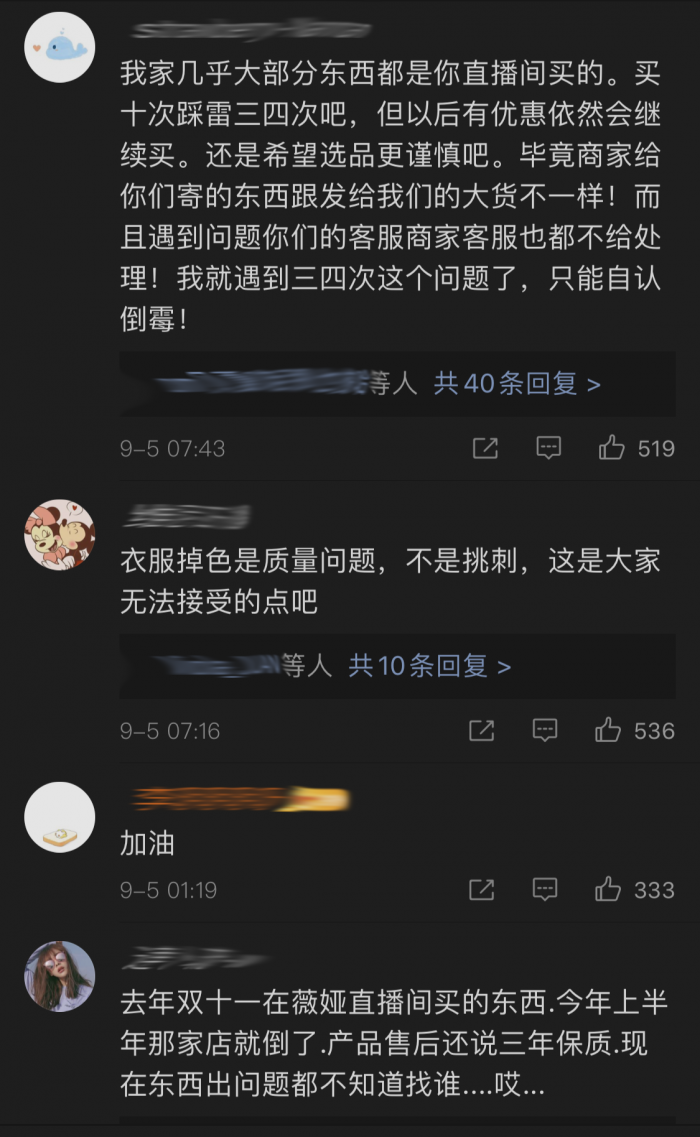Expand the 共10条回复 replies
700x1137 pixels.
(429, 666)
